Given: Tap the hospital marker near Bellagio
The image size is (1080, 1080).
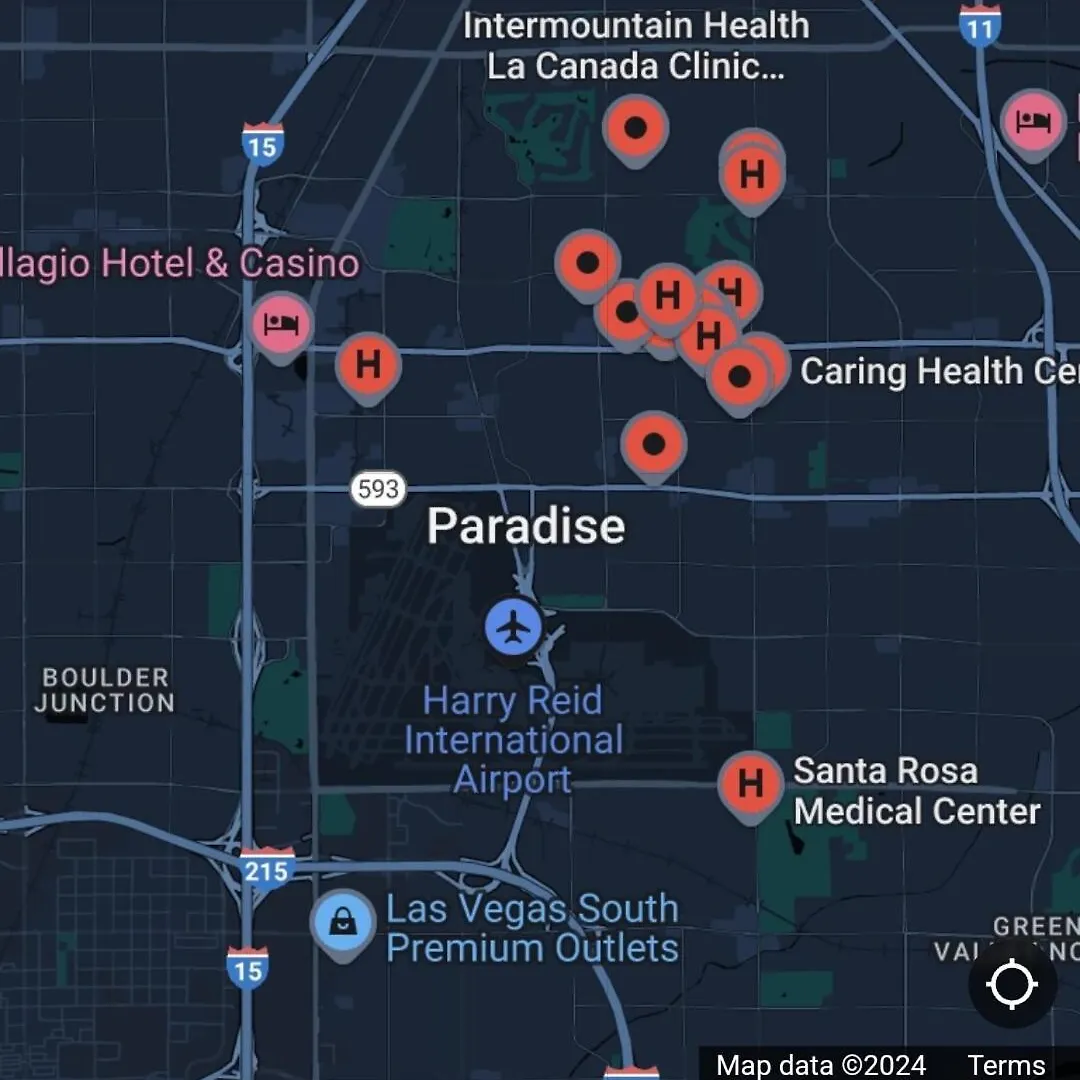Looking at the screenshot, I should [368, 365].
